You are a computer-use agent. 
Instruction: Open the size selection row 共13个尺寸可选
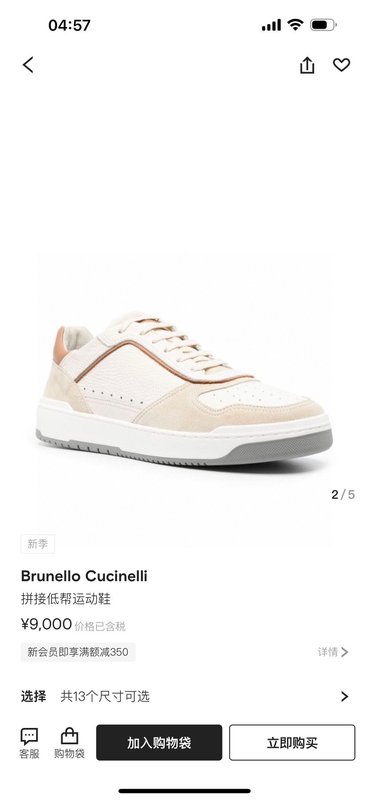tap(184, 696)
